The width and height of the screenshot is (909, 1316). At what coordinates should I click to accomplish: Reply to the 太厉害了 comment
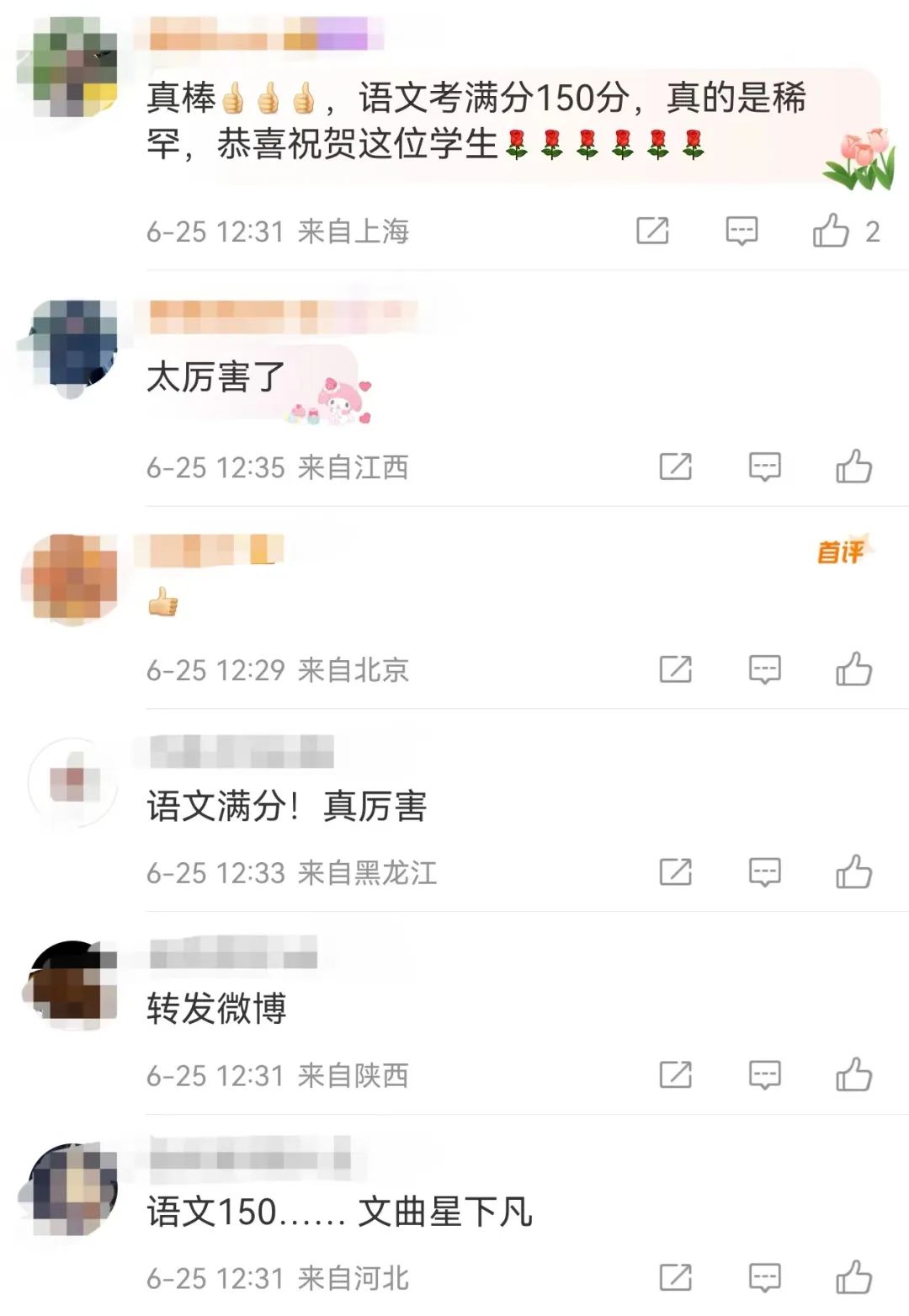764,466
